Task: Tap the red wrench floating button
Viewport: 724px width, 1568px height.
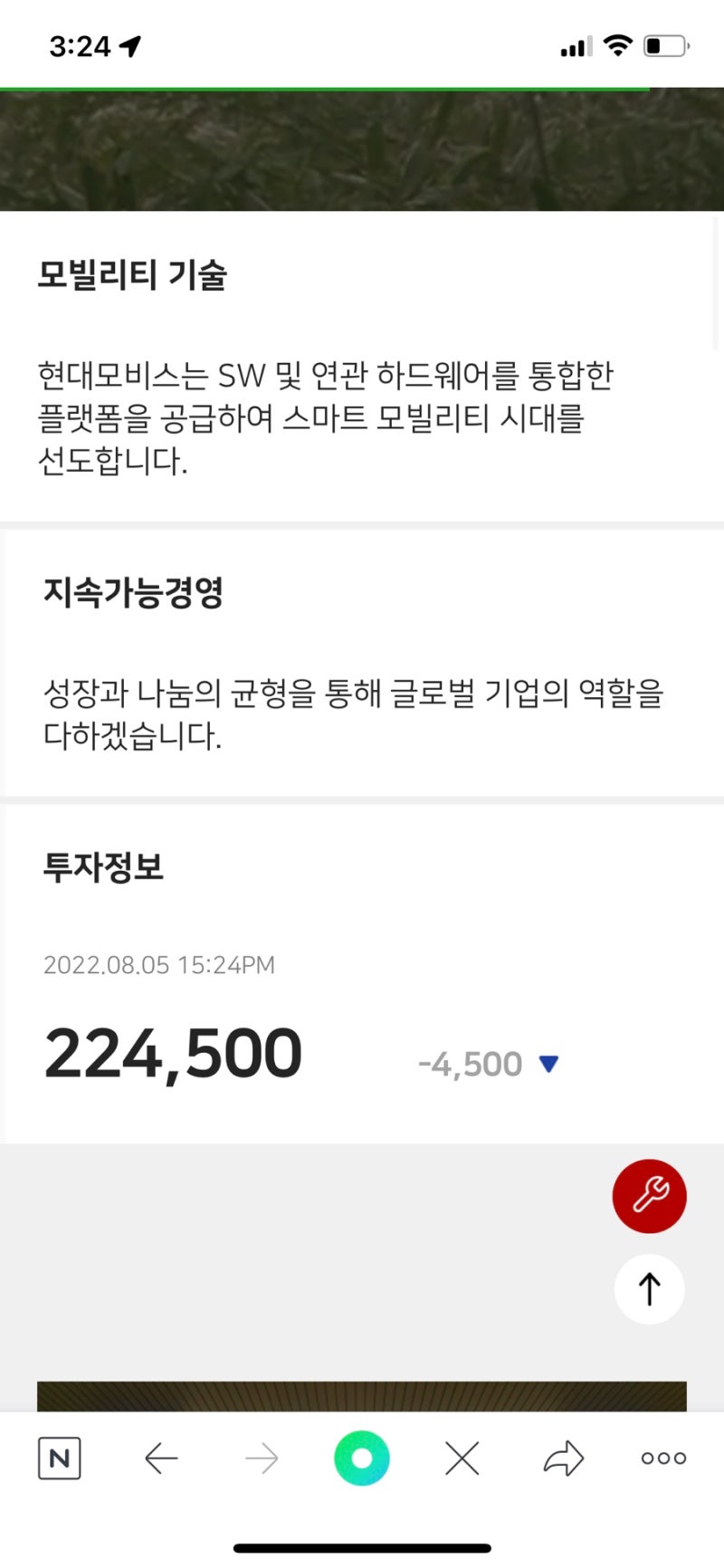Action: point(649,1196)
